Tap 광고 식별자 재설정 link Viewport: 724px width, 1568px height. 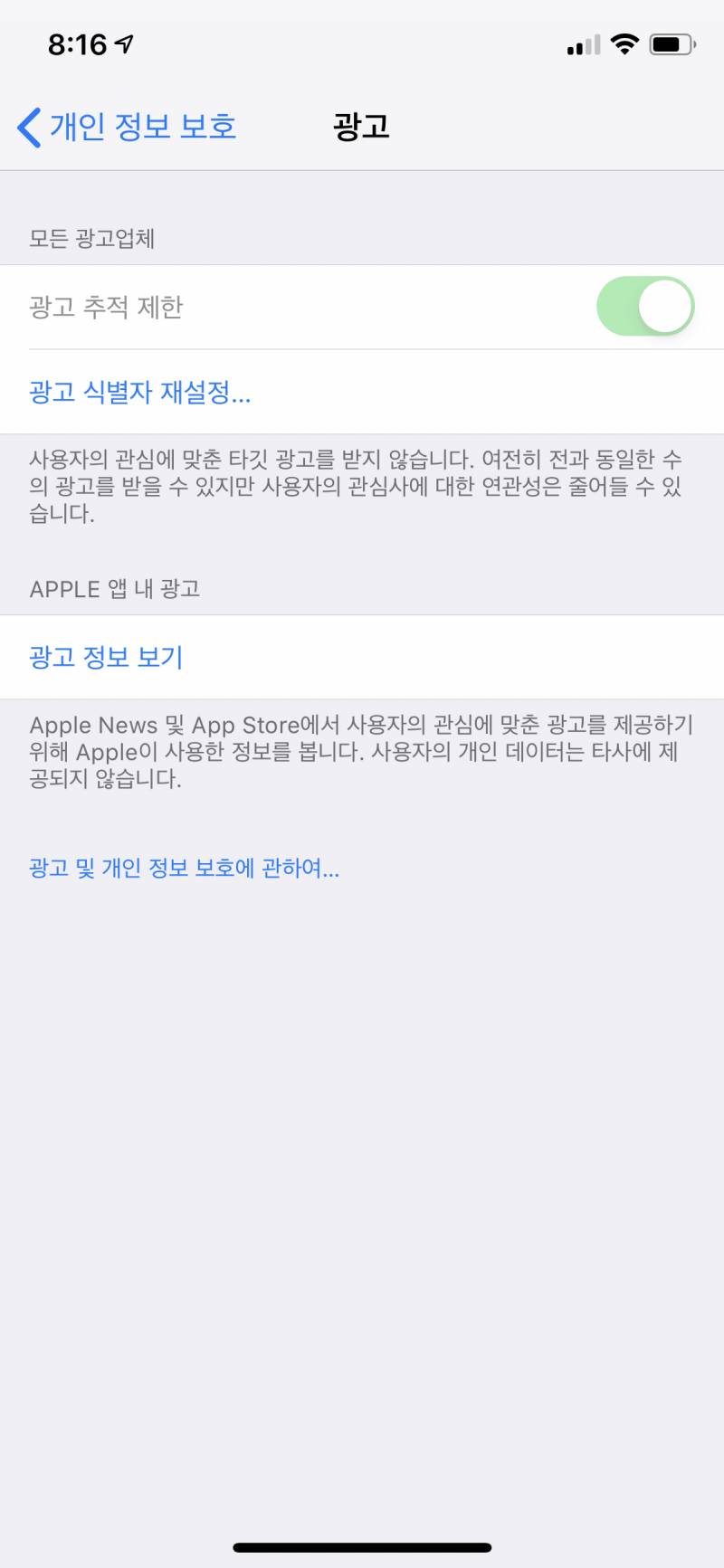click(140, 393)
